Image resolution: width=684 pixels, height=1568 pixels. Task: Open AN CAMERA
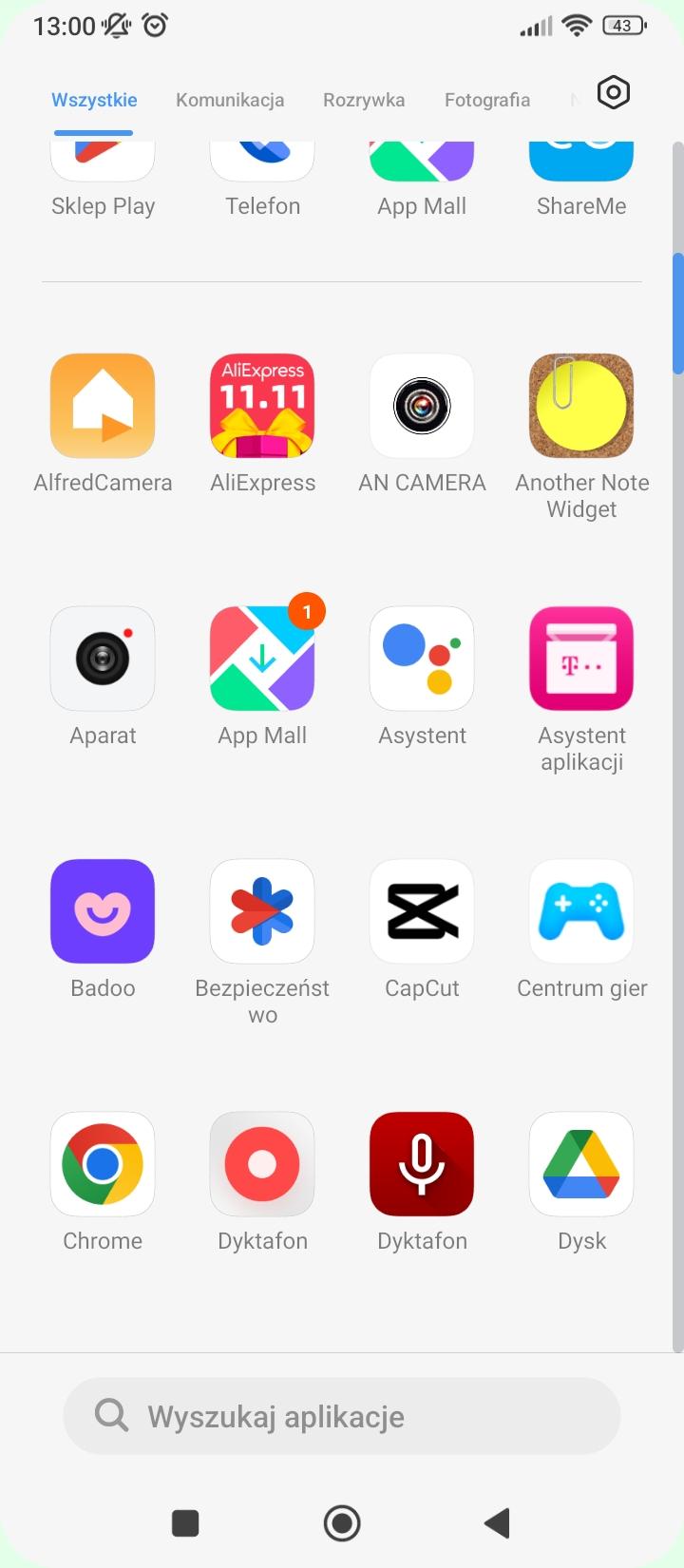422,407
